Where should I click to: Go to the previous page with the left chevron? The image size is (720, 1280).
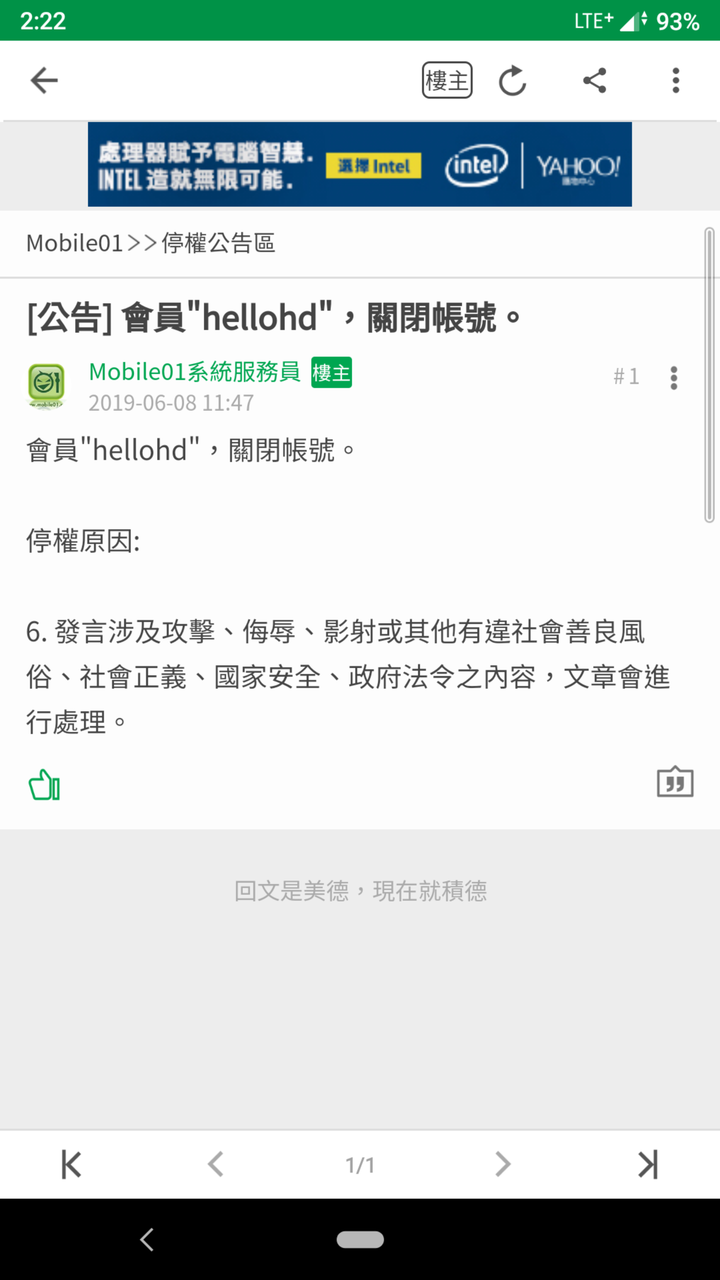click(215, 1164)
